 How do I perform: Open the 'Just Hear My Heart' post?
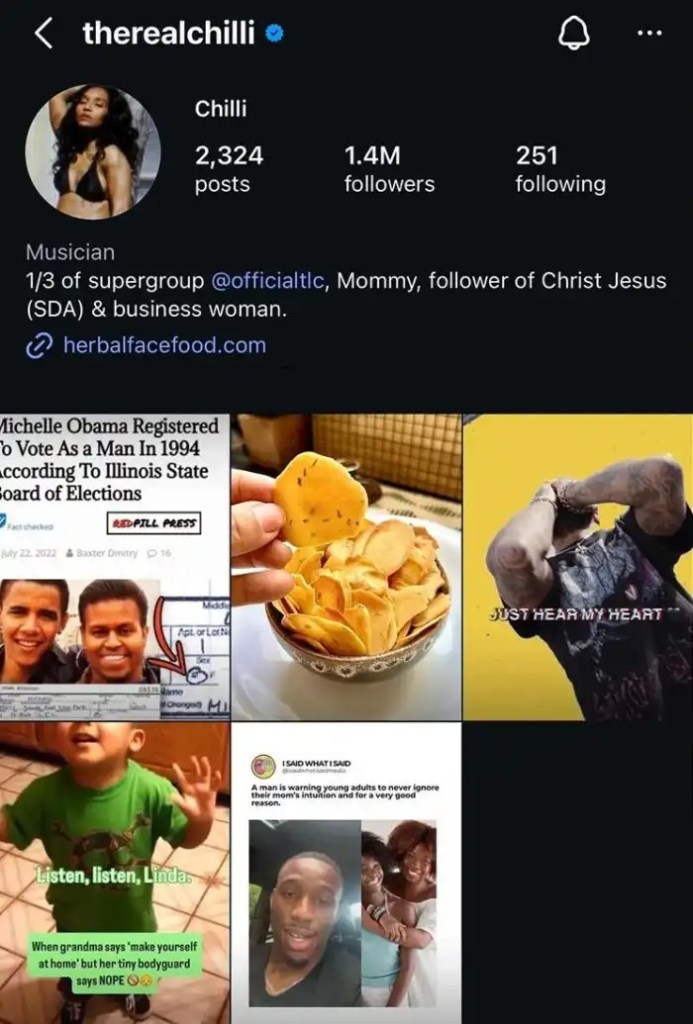pyautogui.click(x=578, y=567)
